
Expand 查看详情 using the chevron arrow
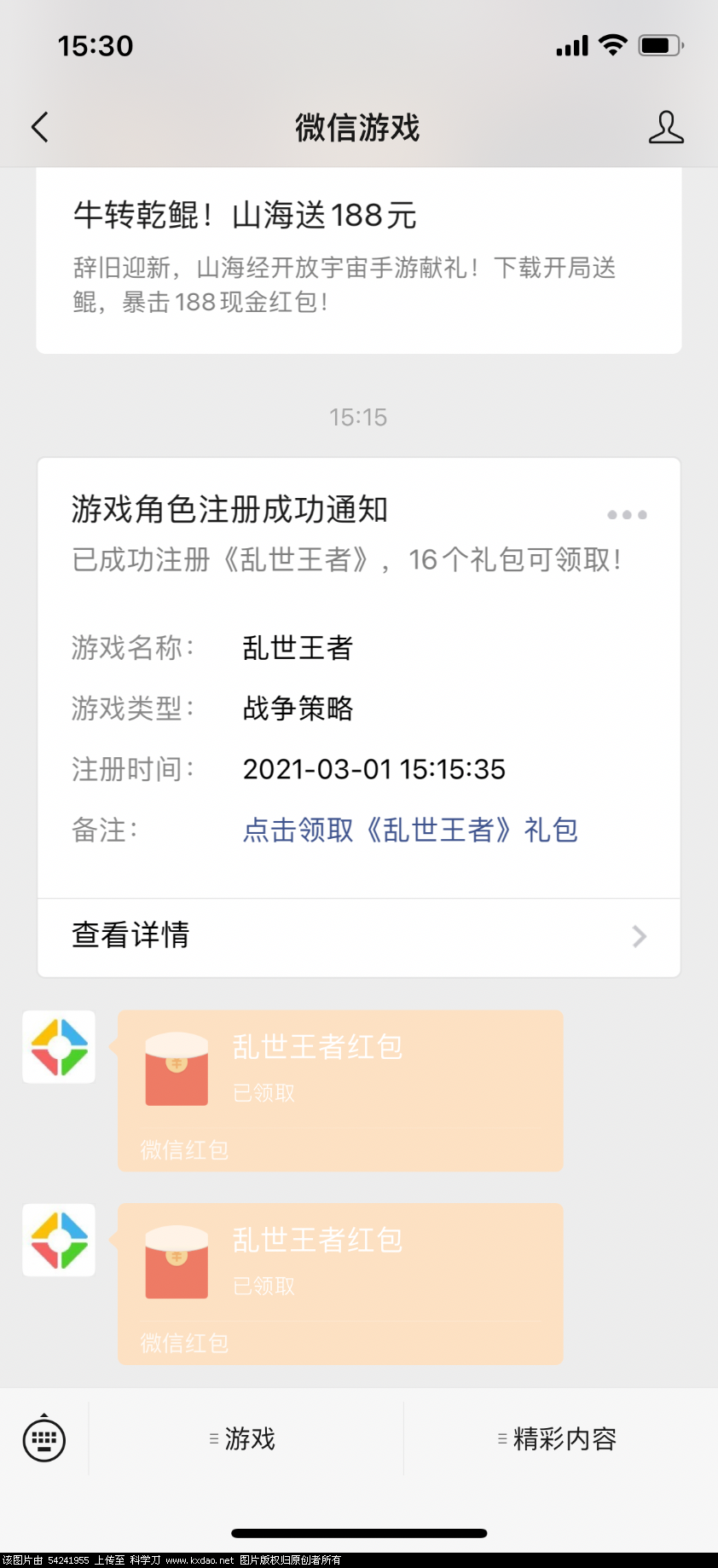[x=638, y=936]
